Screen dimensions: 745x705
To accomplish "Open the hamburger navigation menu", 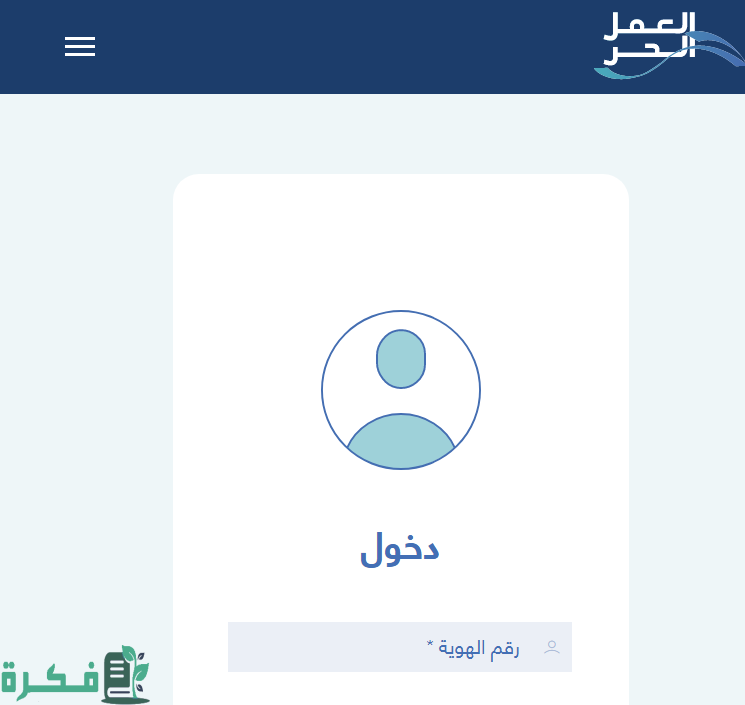I will pos(80,46).
